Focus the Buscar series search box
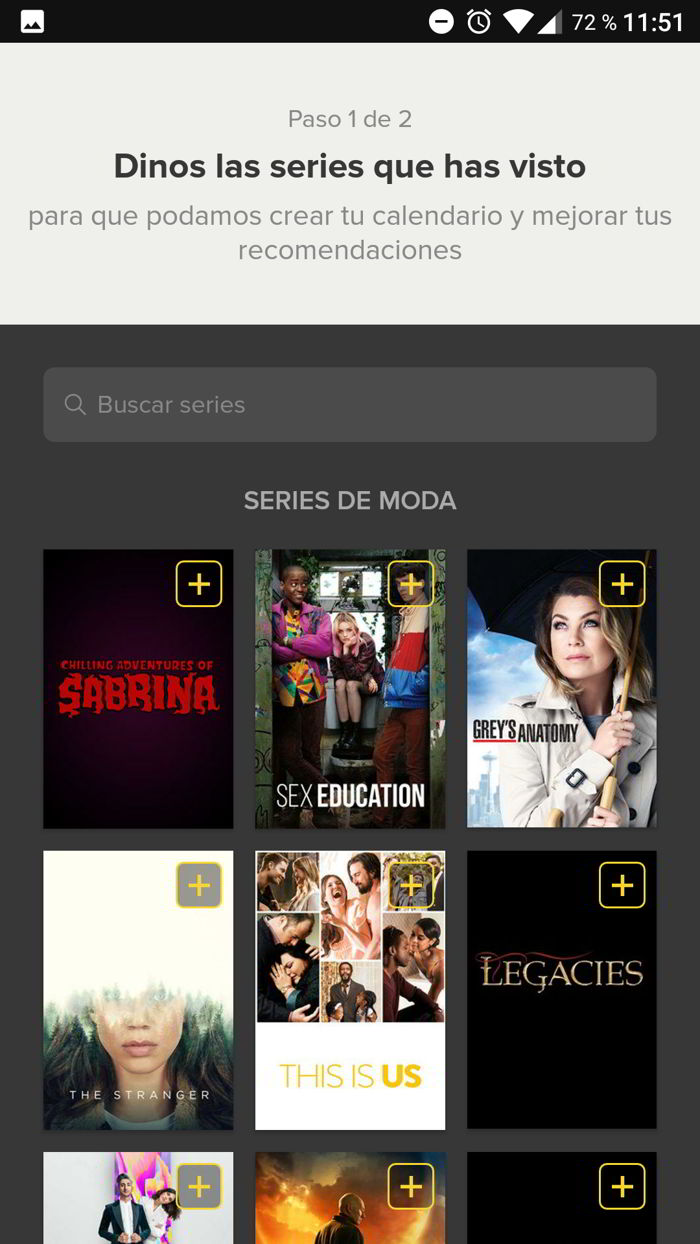This screenshot has height=1244, width=700. point(350,405)
